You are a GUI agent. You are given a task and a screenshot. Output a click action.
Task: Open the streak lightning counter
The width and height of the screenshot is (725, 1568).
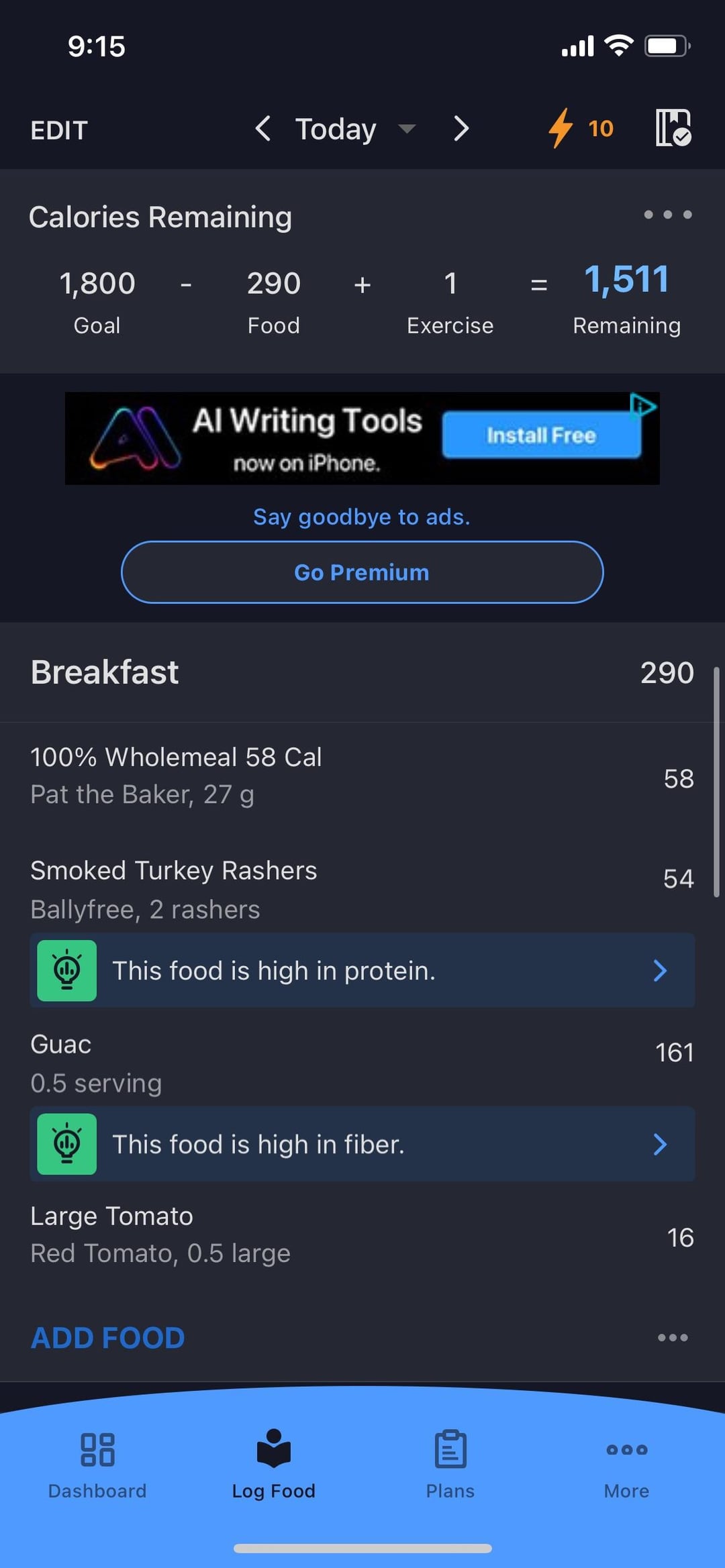click(x=581, y=128)
